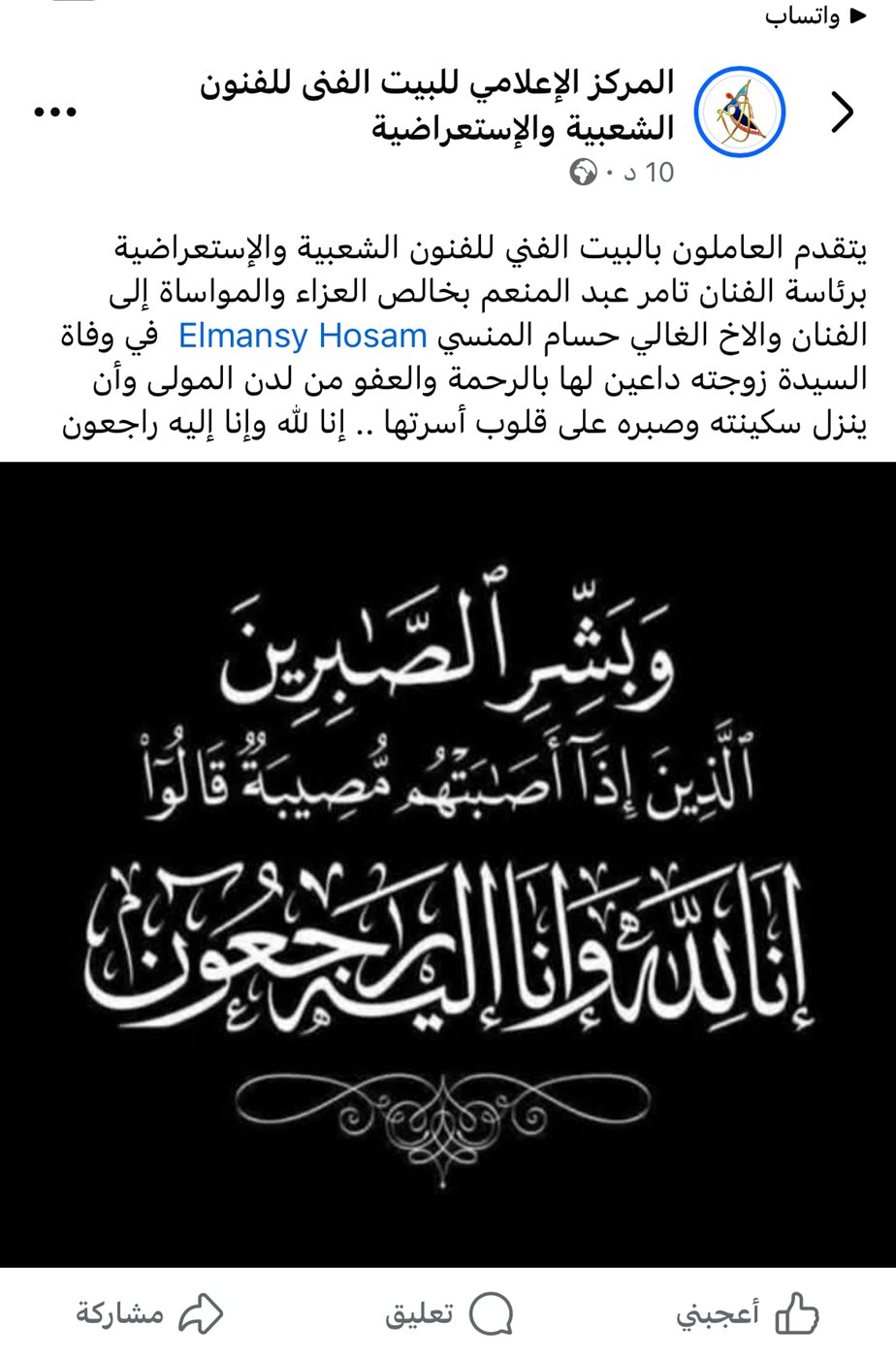896x1358 pixels.
Task: Open the post's three-dot options menu
Action: (x=54, y=113)
